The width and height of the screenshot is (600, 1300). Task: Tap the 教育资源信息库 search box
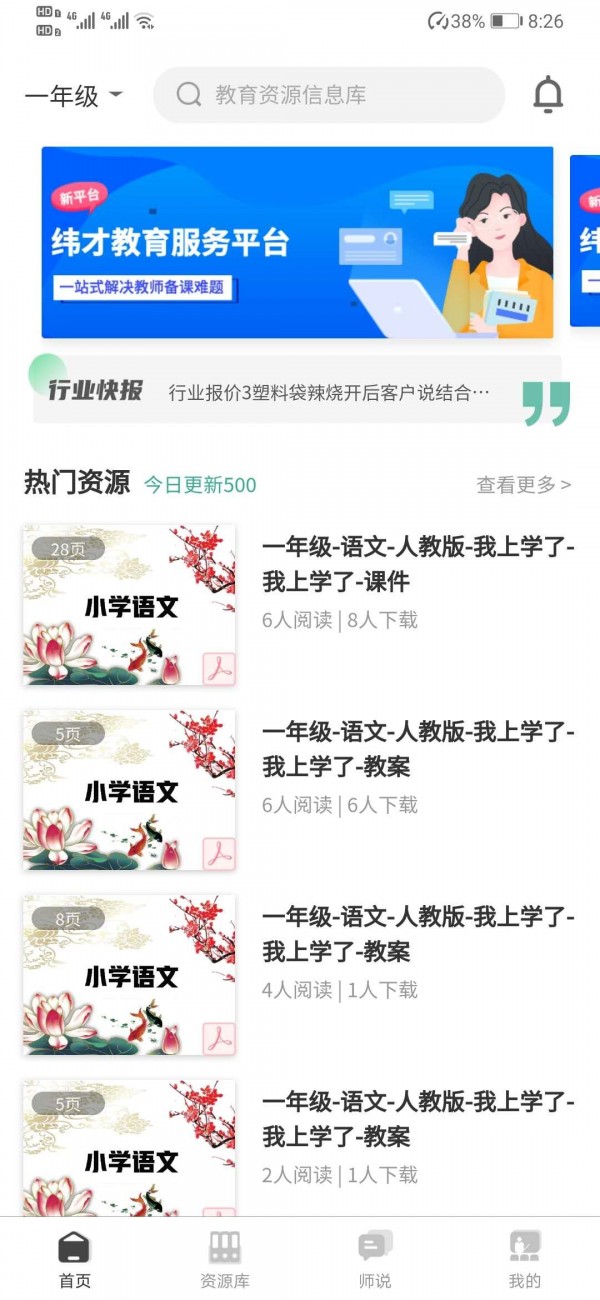pos(330,95)
